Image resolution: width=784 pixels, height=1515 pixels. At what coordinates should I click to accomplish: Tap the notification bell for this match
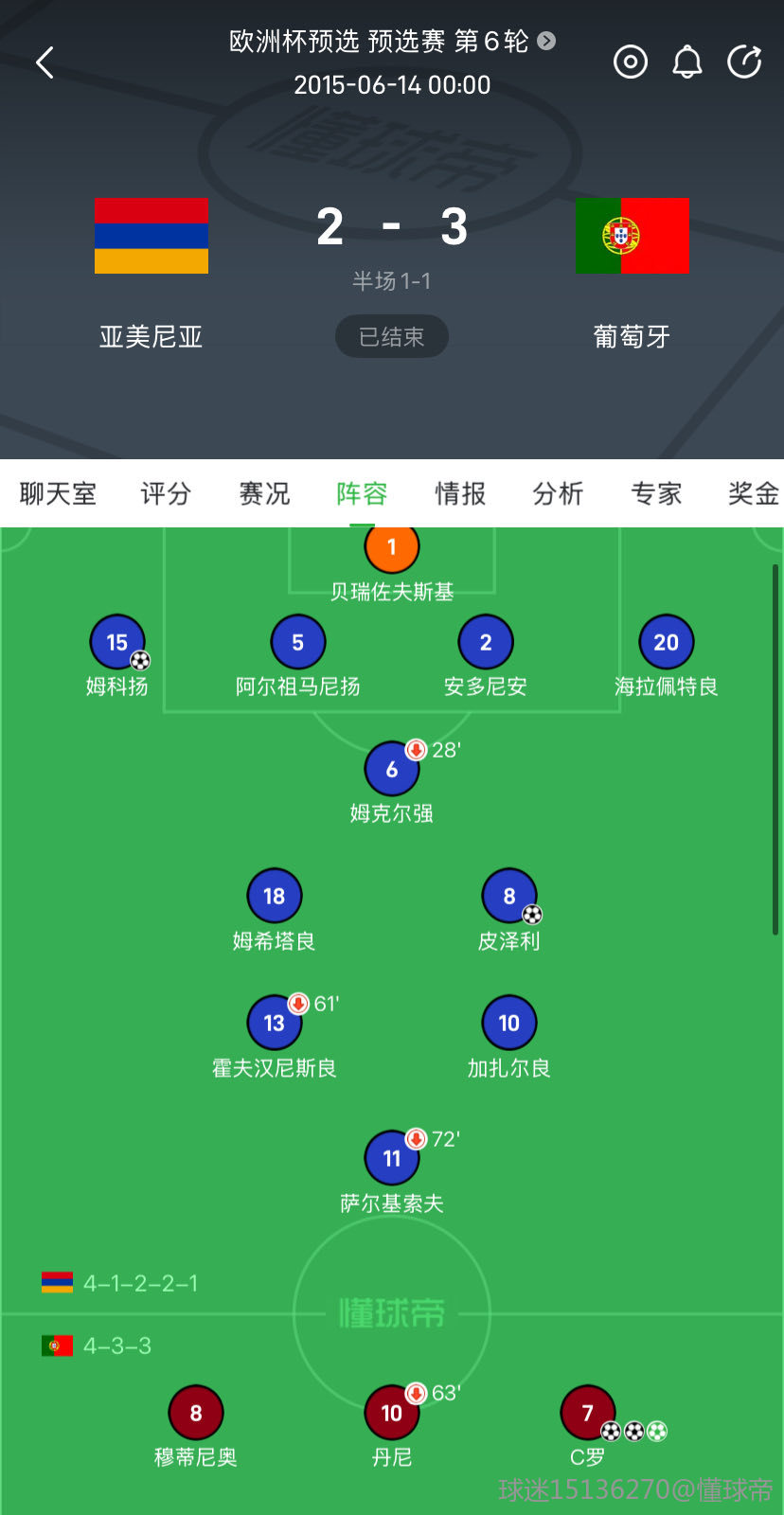coord(687,62)
